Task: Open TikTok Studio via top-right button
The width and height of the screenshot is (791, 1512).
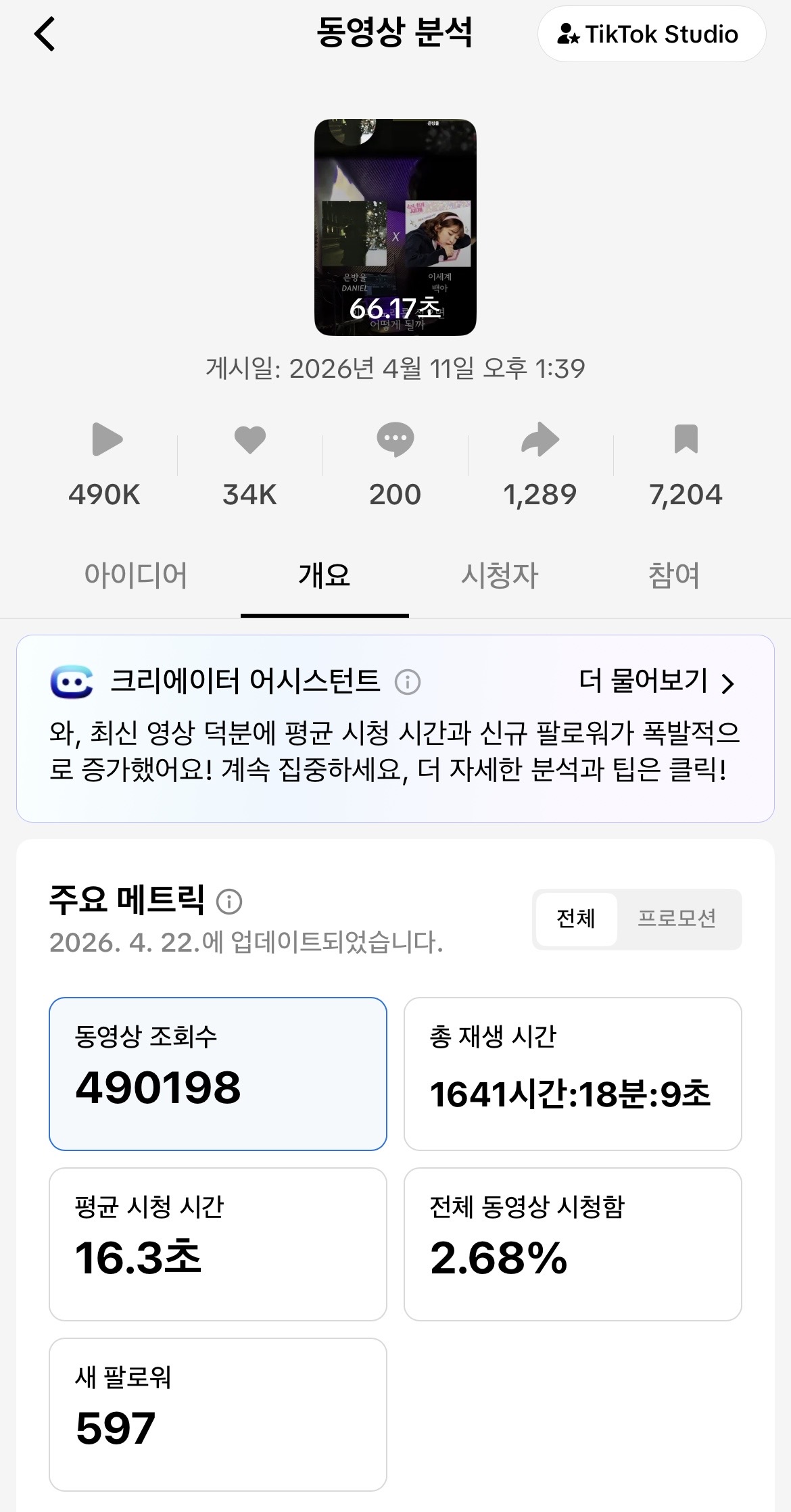Action: pos(651,34)
